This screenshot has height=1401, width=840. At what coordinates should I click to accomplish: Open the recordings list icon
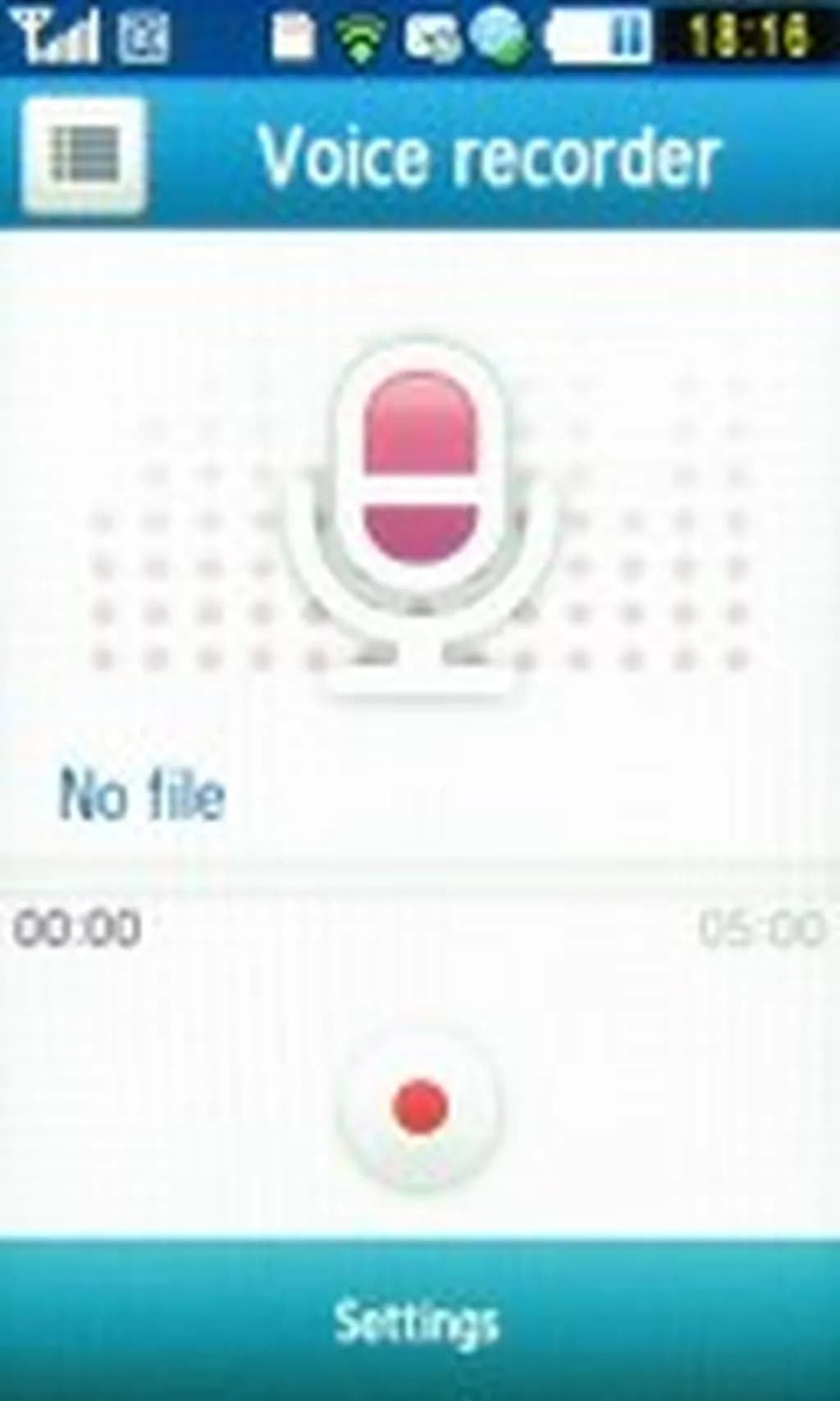(x=84, y=154)
